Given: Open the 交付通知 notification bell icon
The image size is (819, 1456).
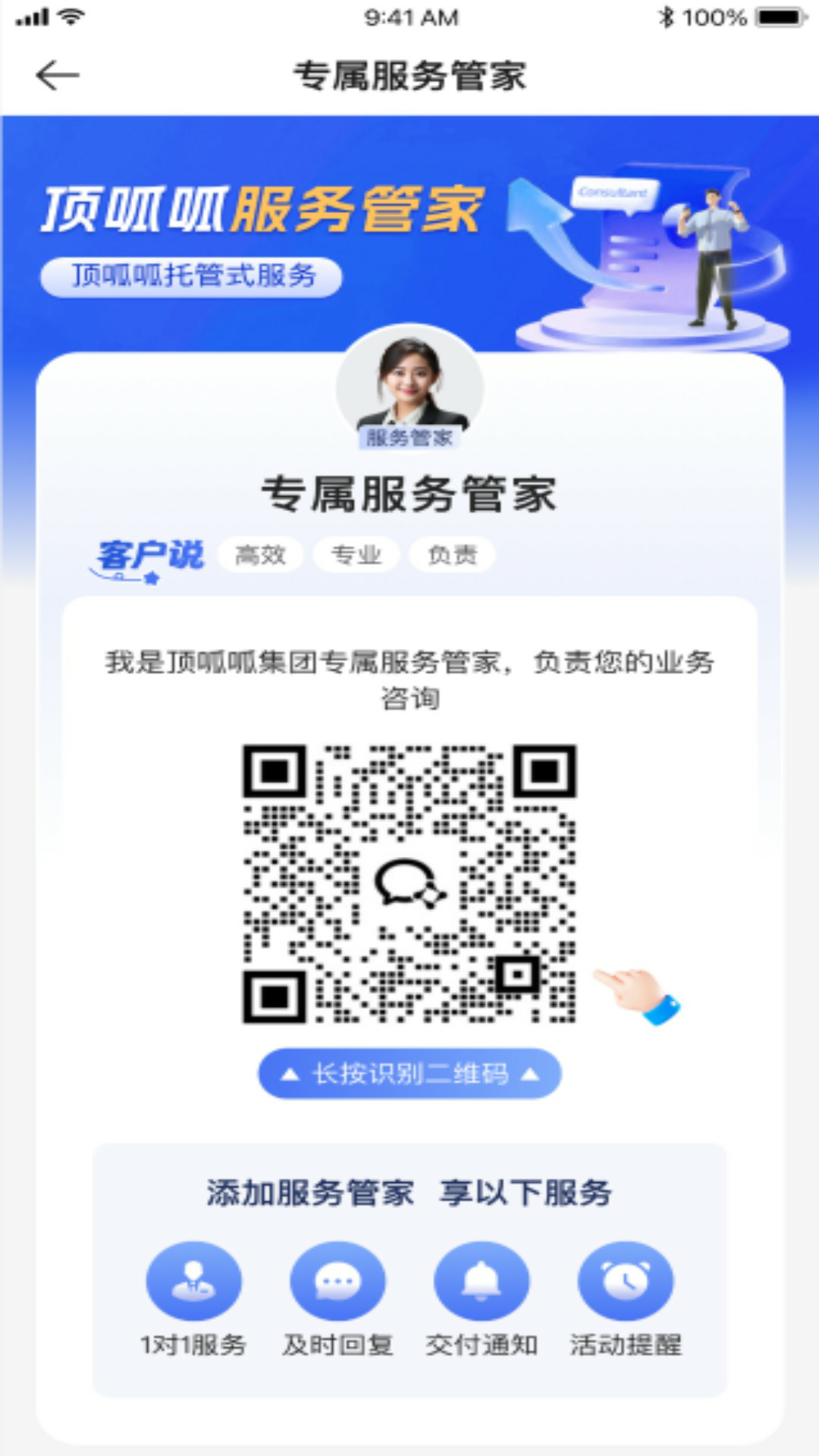Looking at the screenshot, I should point(482,1282).
